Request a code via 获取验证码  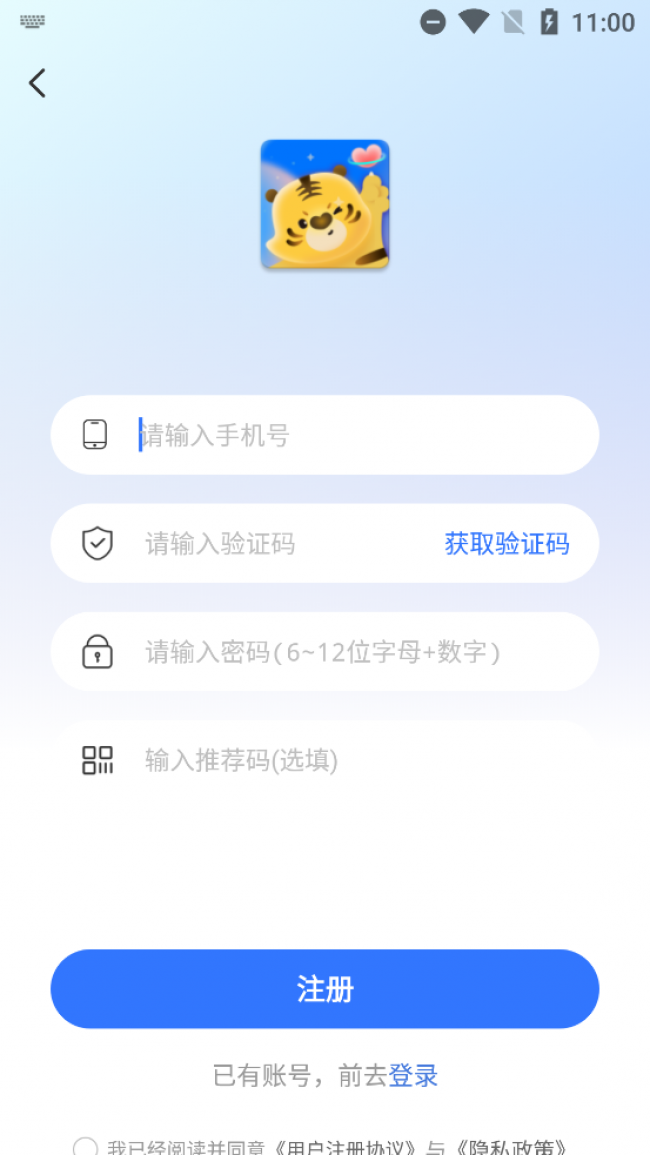click(507, 544)
